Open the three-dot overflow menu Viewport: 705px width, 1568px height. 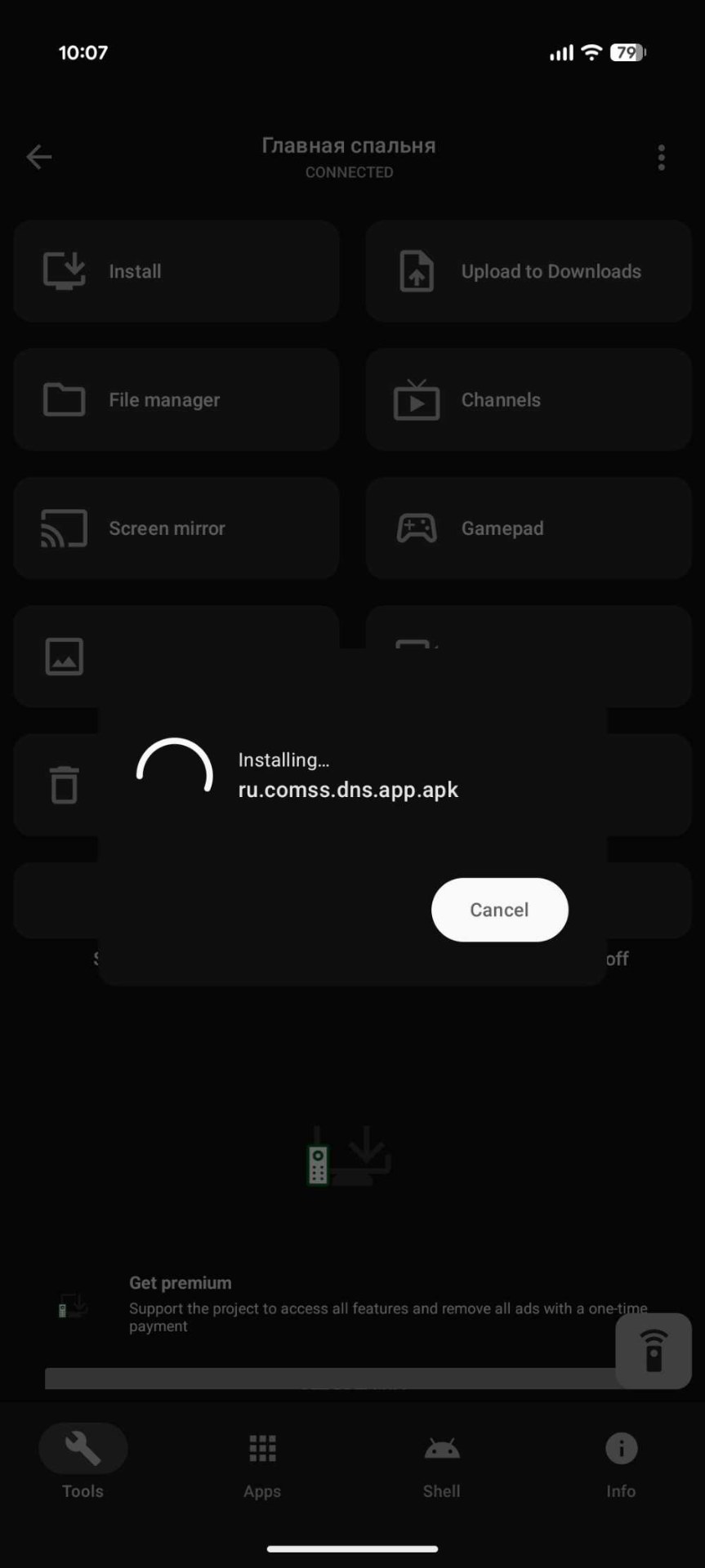(661, 158)
